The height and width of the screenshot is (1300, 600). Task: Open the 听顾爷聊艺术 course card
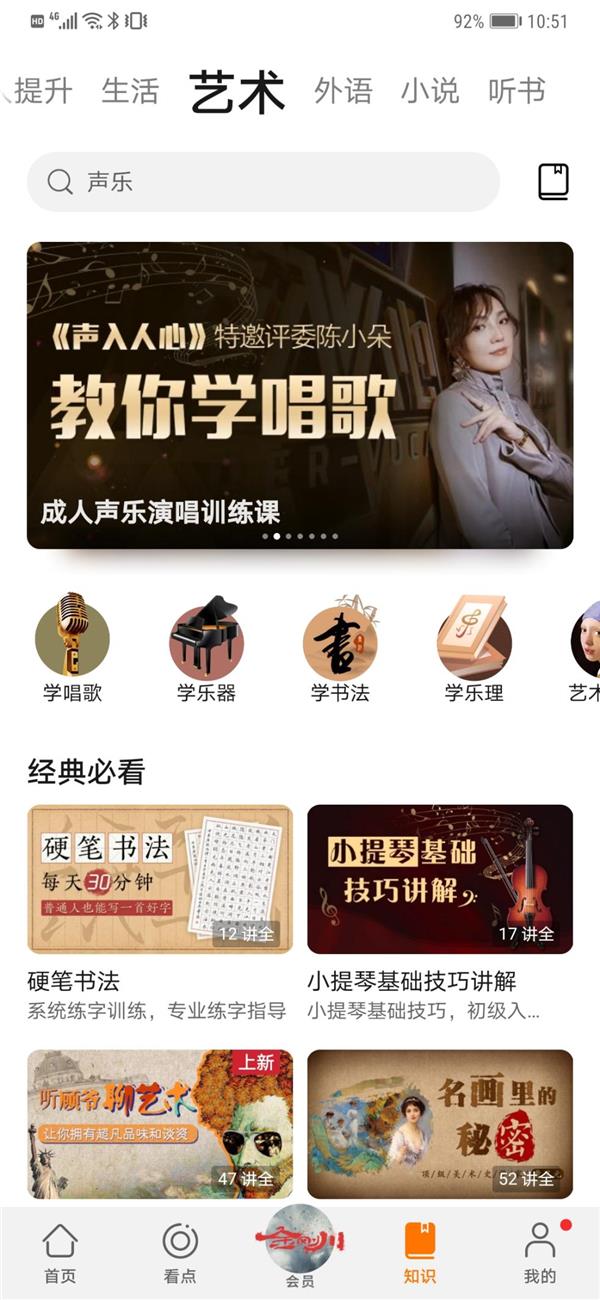pyautogui.click(x=160, y=1123)
